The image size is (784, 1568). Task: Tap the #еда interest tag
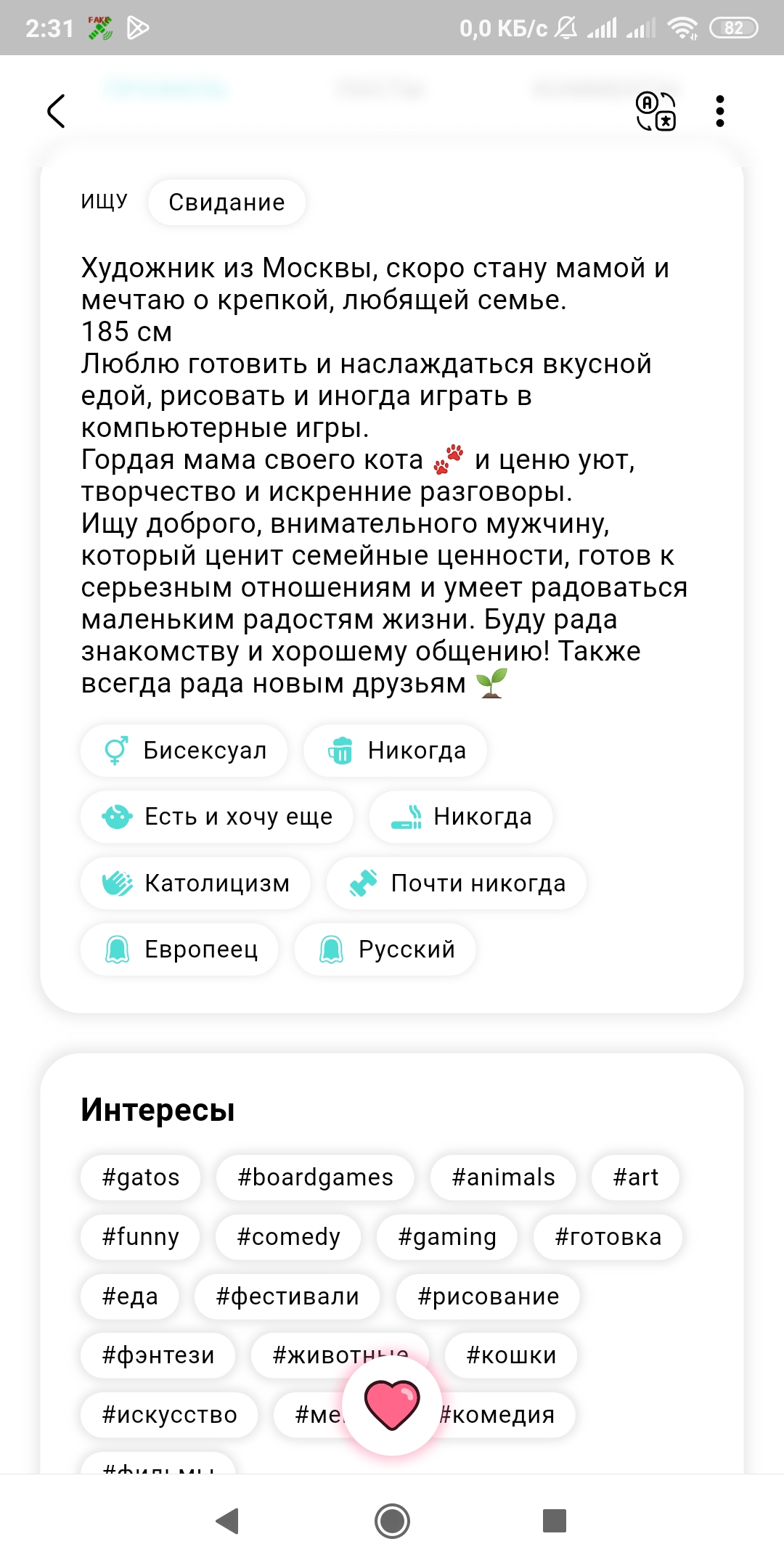tap(130, 1296)
